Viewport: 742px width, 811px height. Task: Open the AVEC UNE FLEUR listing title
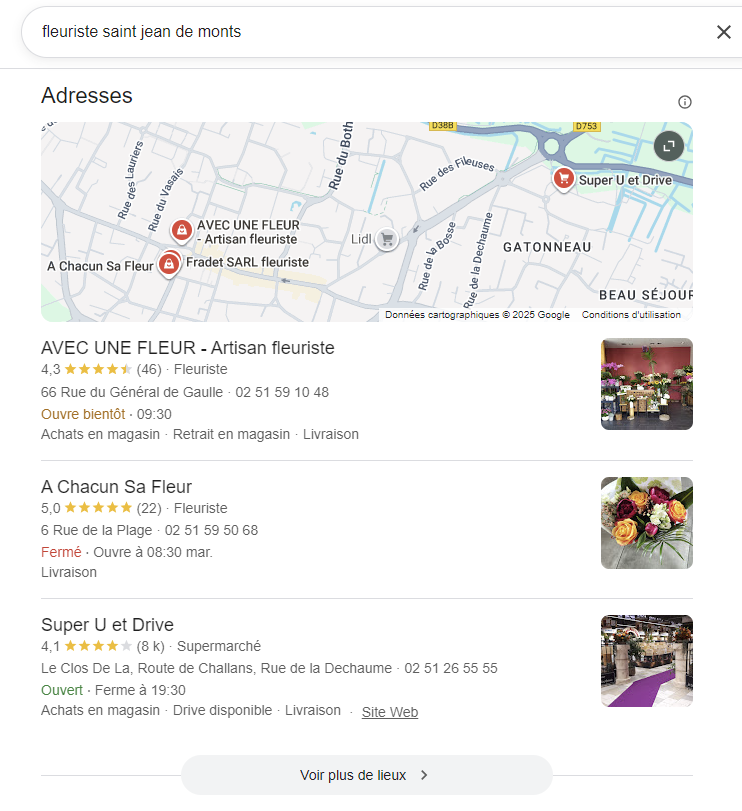pyautogui.click(x=187, y=347)
